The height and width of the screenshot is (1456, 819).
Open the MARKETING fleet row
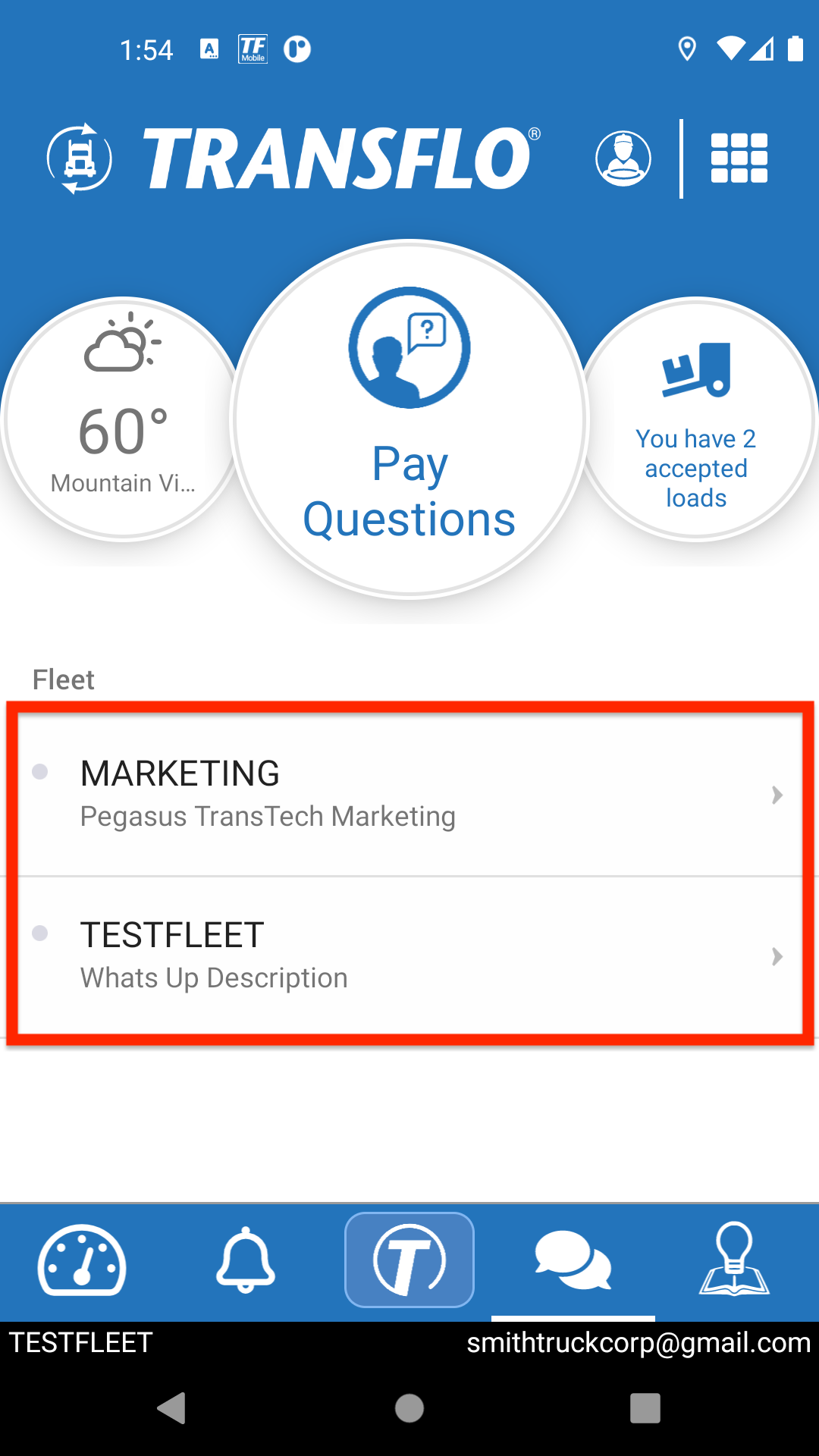409,795
